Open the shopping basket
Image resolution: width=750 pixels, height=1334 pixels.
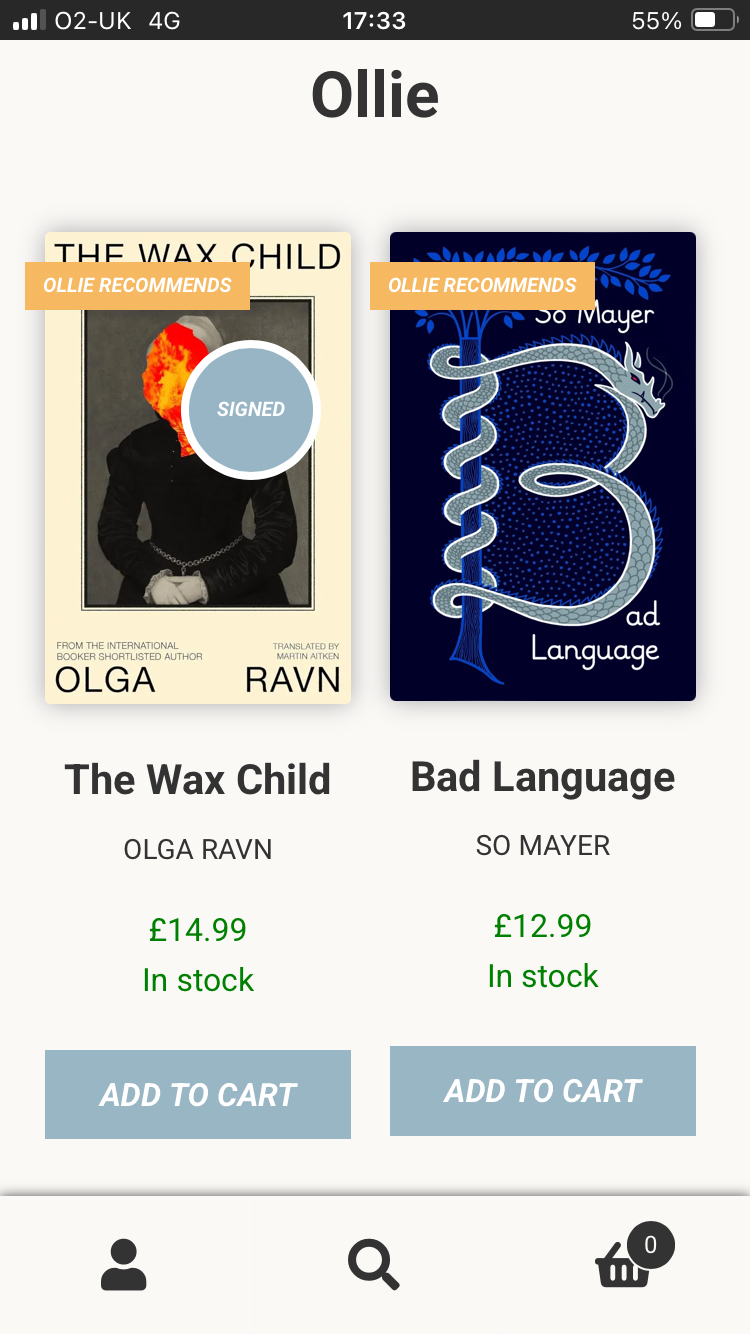pyautogui.click(x=625, y=1266)
